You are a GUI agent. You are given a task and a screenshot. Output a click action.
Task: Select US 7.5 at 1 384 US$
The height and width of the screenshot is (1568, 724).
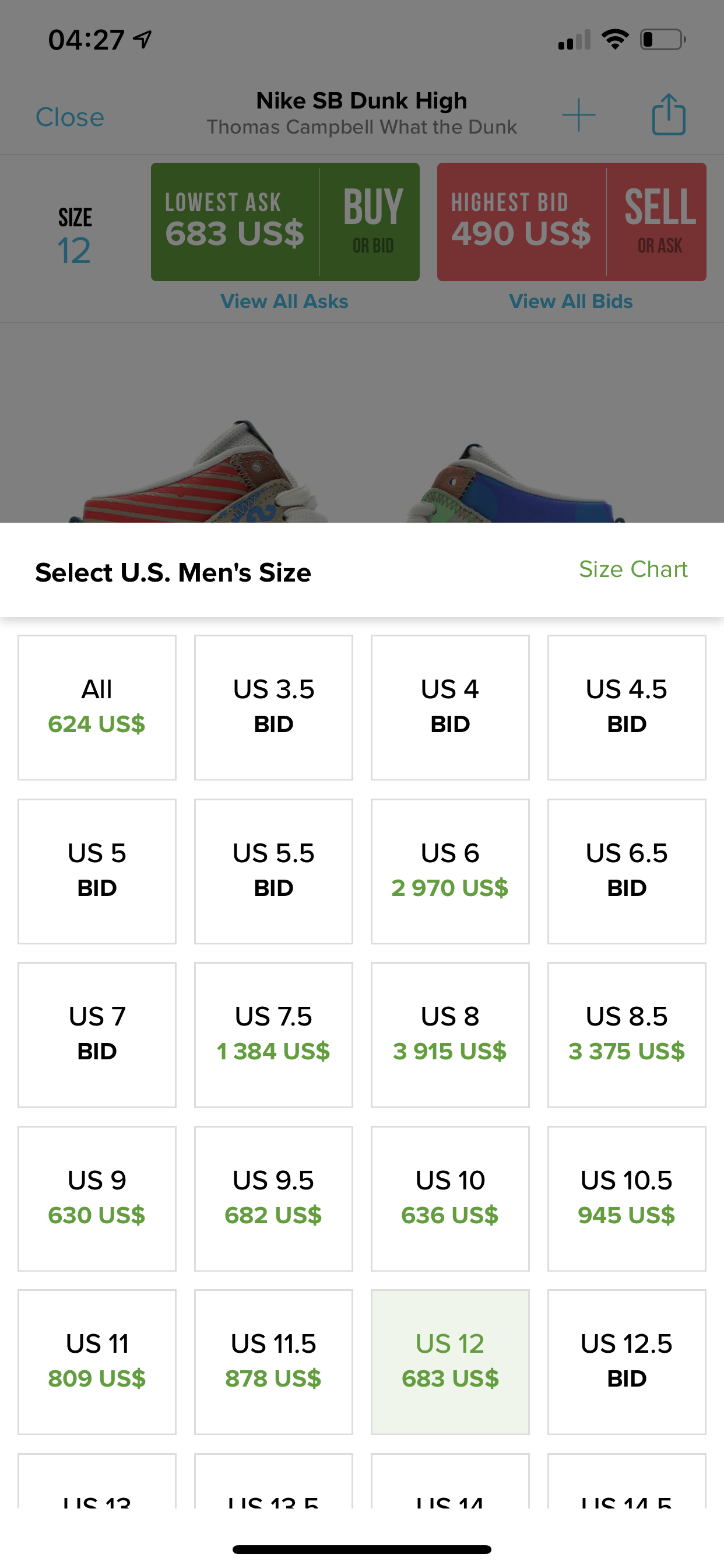click(x=273, y=1035)
